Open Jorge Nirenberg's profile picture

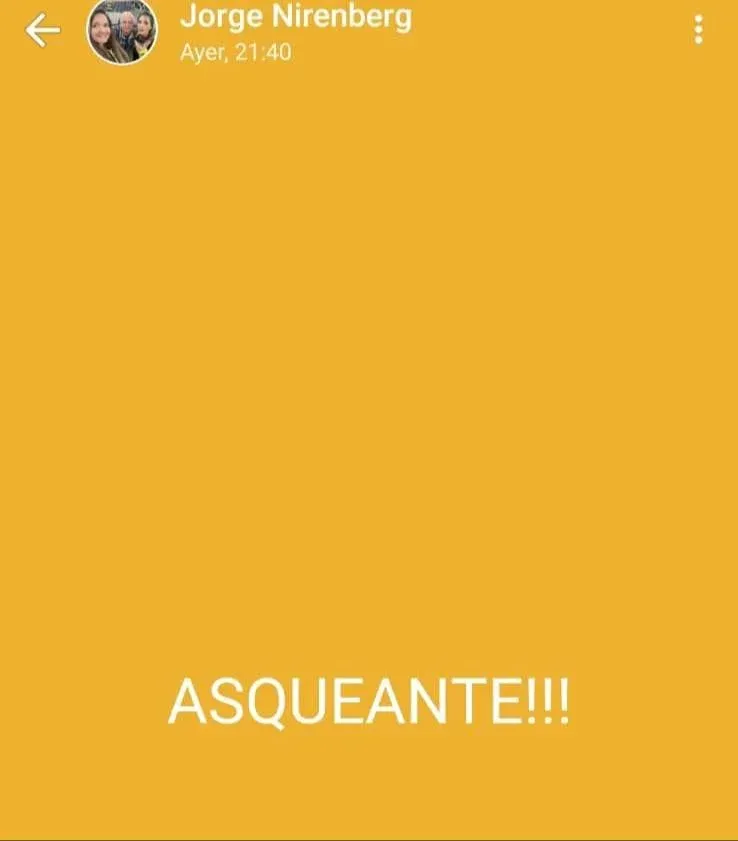click(121, 32)
